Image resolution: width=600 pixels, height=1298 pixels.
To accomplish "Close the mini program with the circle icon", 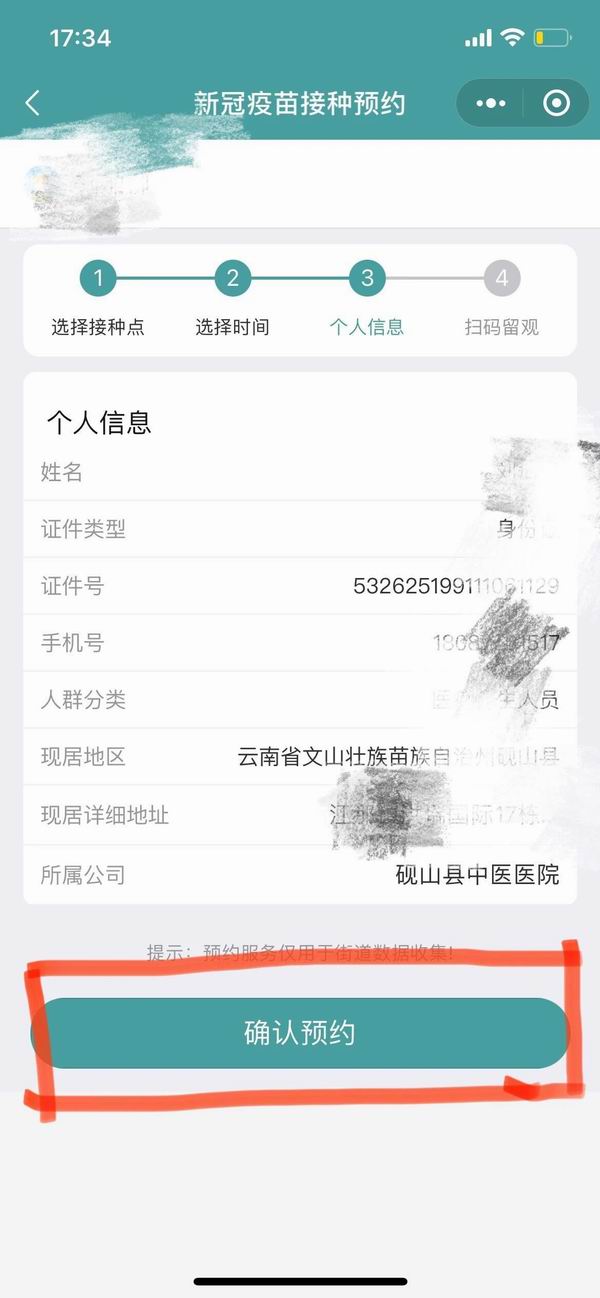I will pyautogui.click(x=556, y=103).
